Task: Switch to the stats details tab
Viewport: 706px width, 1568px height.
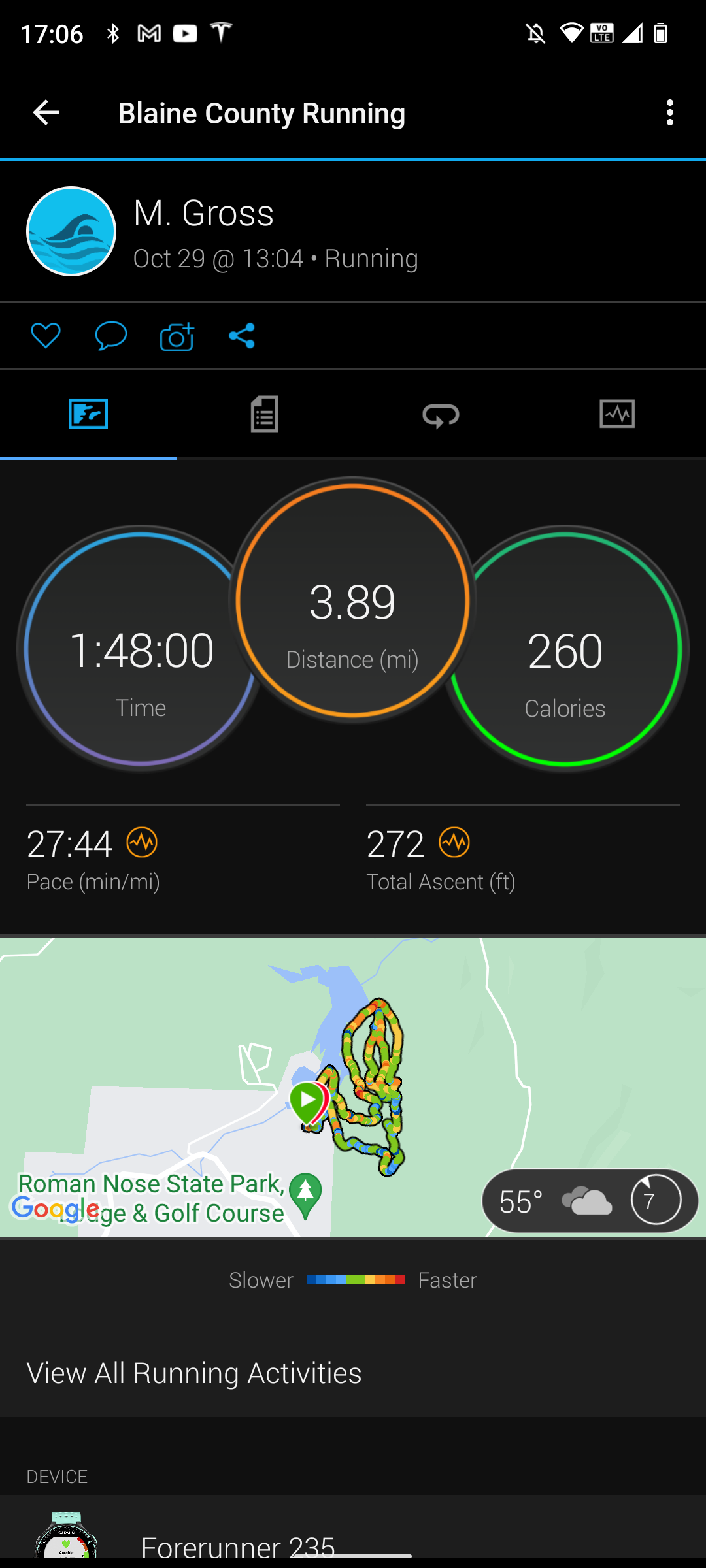Action: pyautogui.click(x=264, y=414)
